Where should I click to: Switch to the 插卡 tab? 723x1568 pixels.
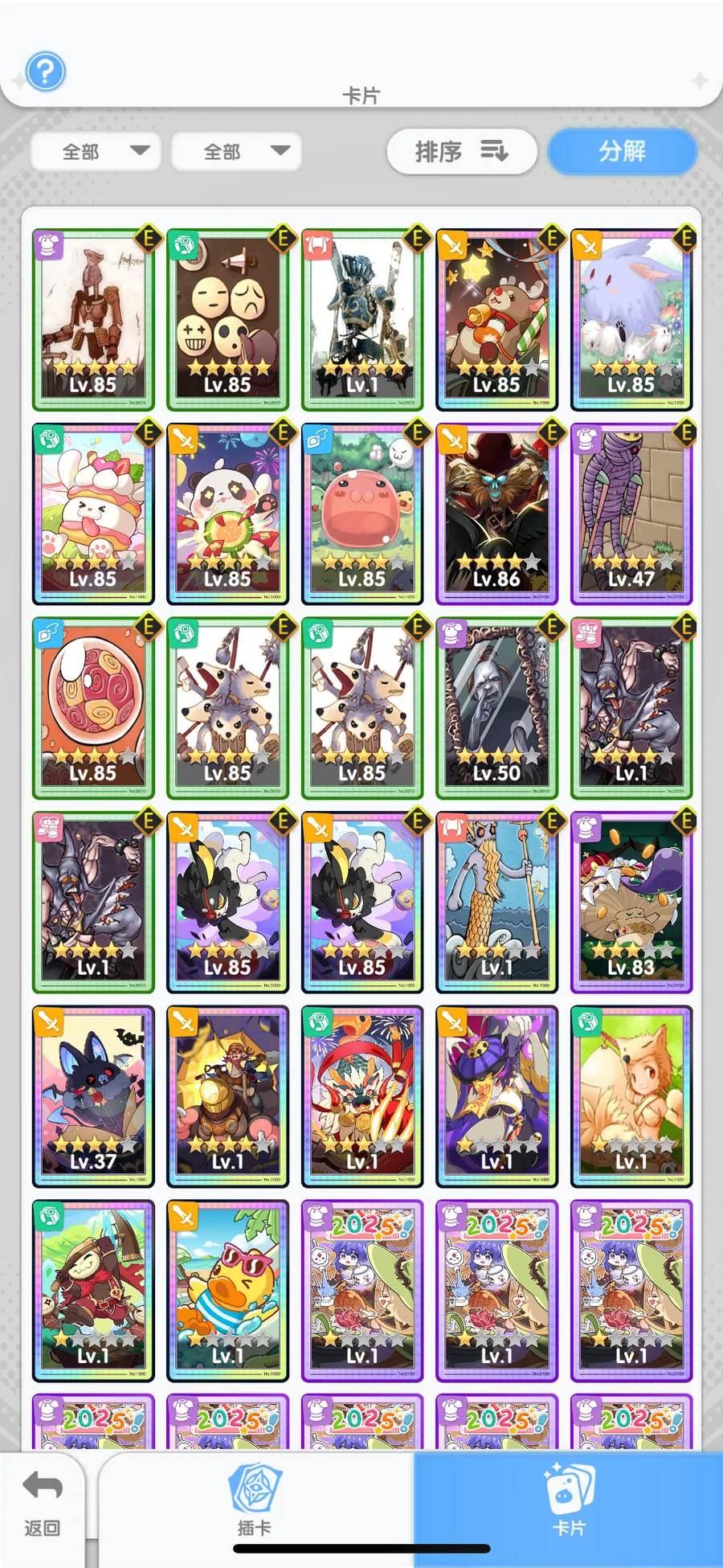[x=255, y=1500]
